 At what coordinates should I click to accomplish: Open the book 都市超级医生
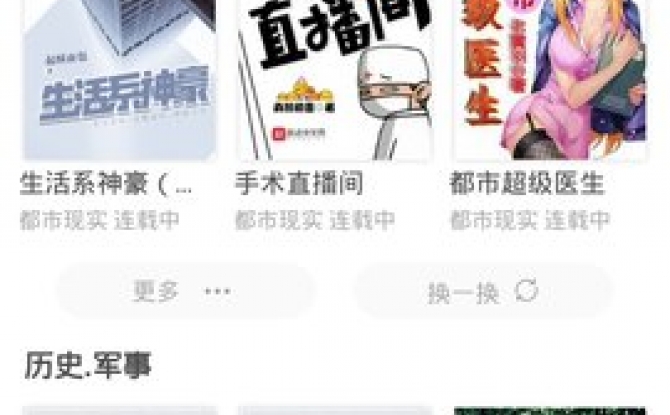pyautogui.click(x=548, y=80)
